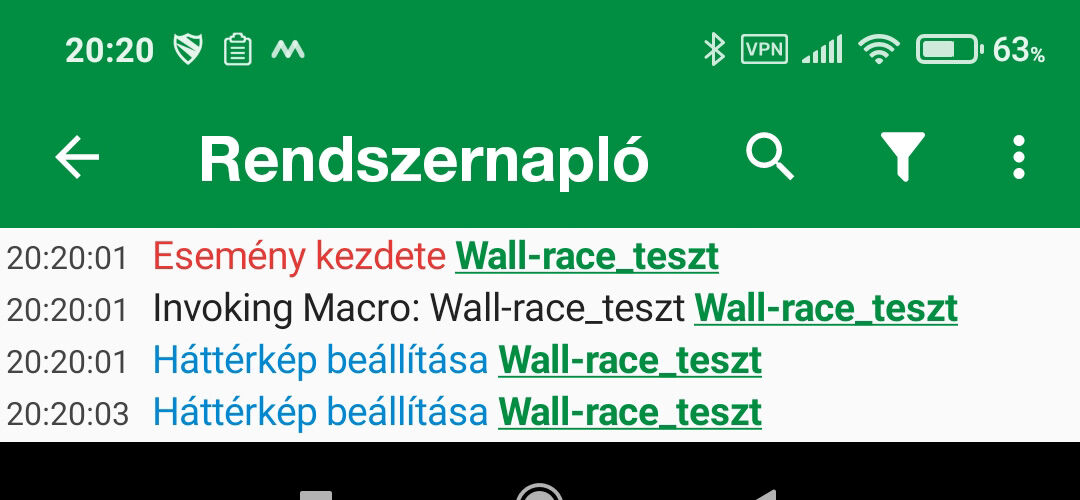Open Wall-race_teszt link in Invoking Macro row
This screenshot has height=500, width=1080.
point(826,308)
